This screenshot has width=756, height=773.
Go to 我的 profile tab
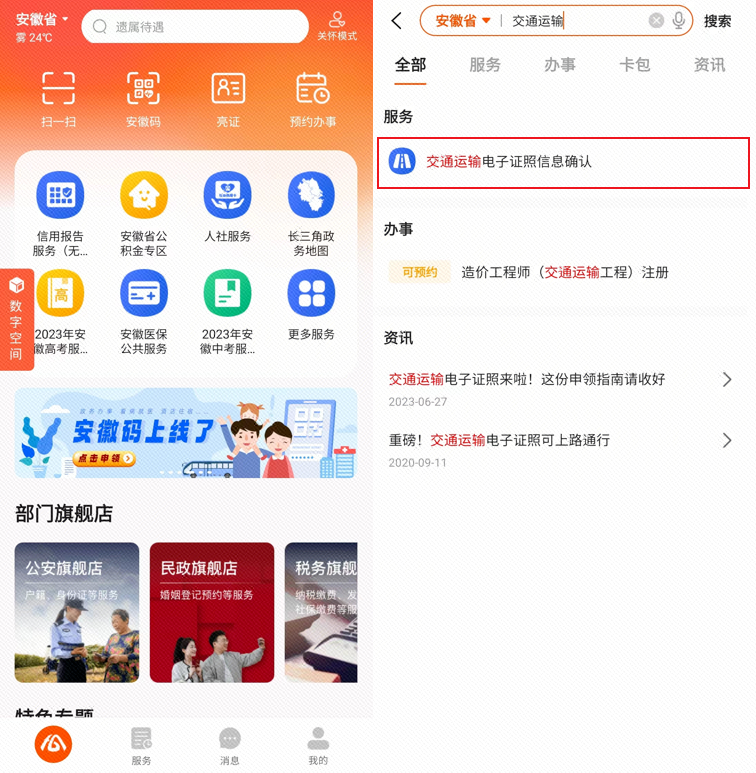pos(318,746)
